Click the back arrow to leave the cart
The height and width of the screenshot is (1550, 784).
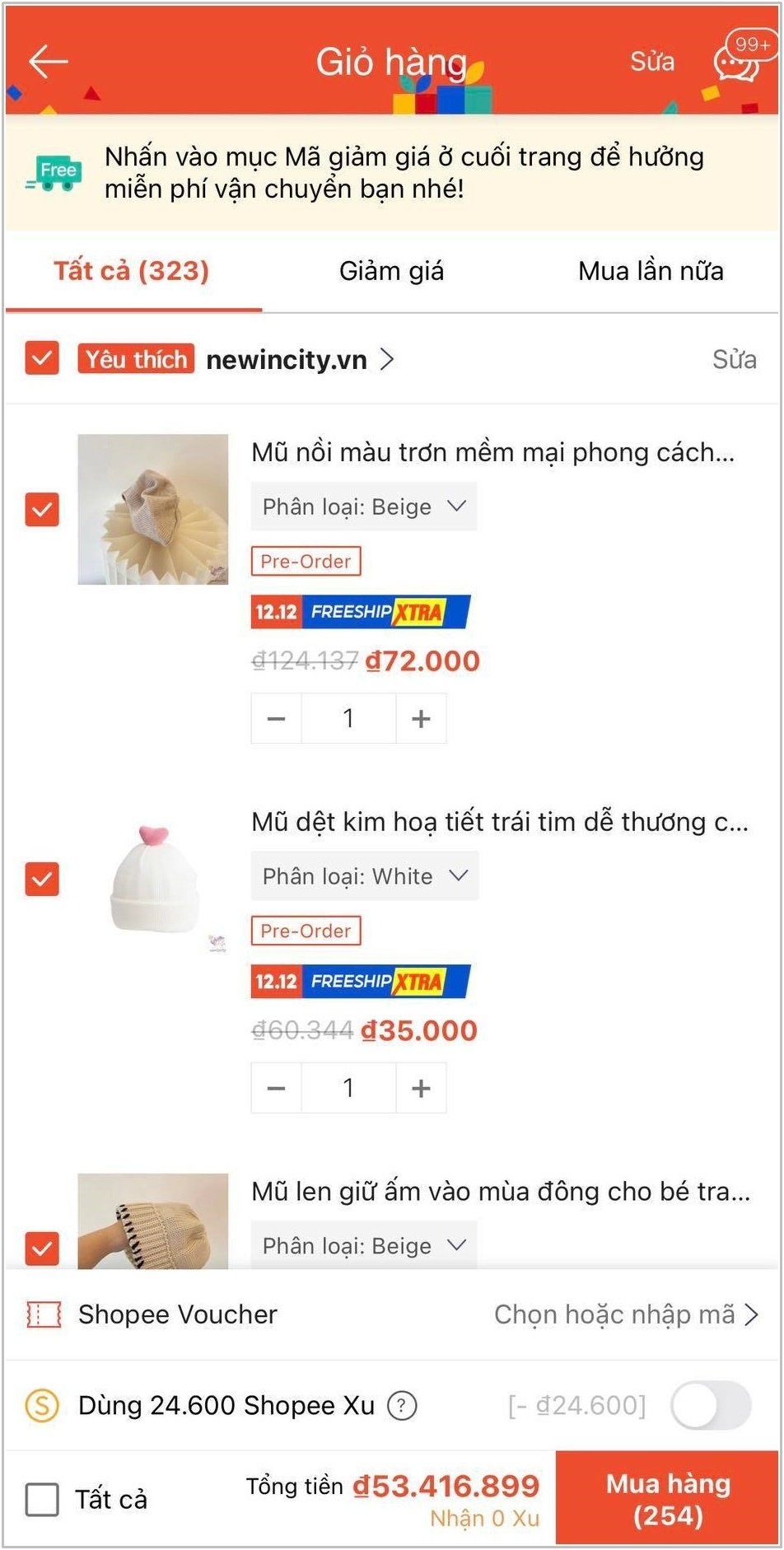point(47,62)
